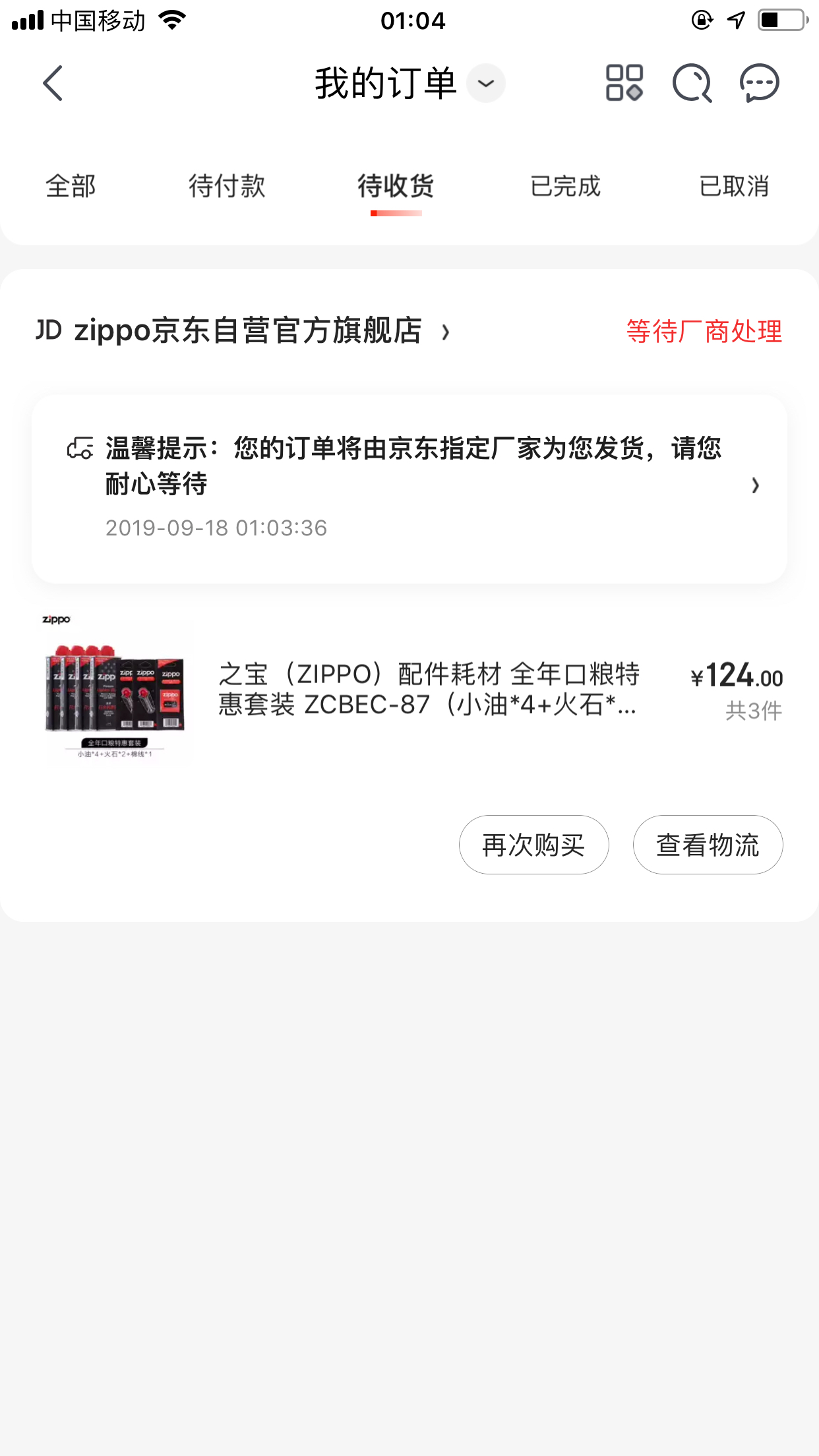The image size is (819, 1456).
Task: Search orders with the magnifier icon
Action: pyautogui.click(x=691, y=83)
